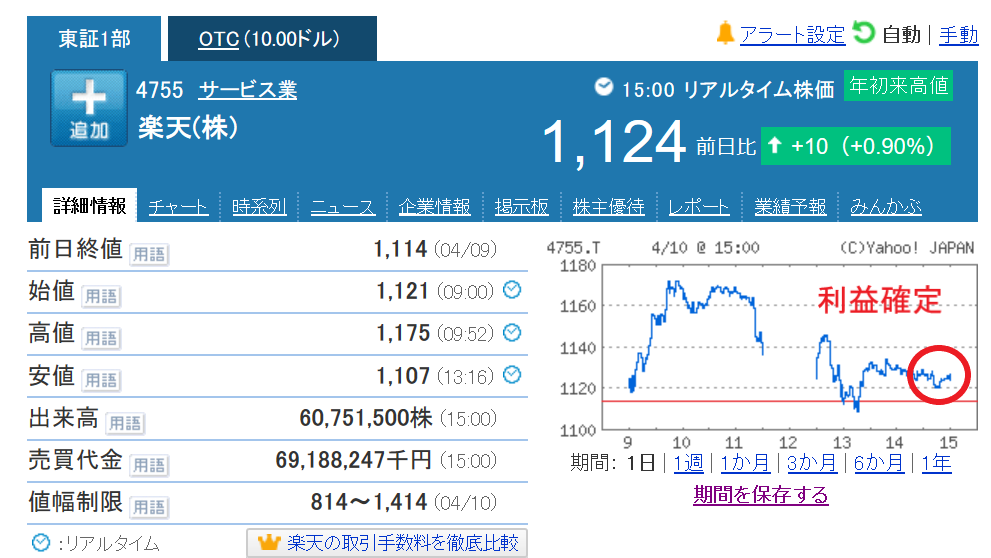View the ニュース tab
Screen dimensions: 991x558
click(x=342, y=207)
